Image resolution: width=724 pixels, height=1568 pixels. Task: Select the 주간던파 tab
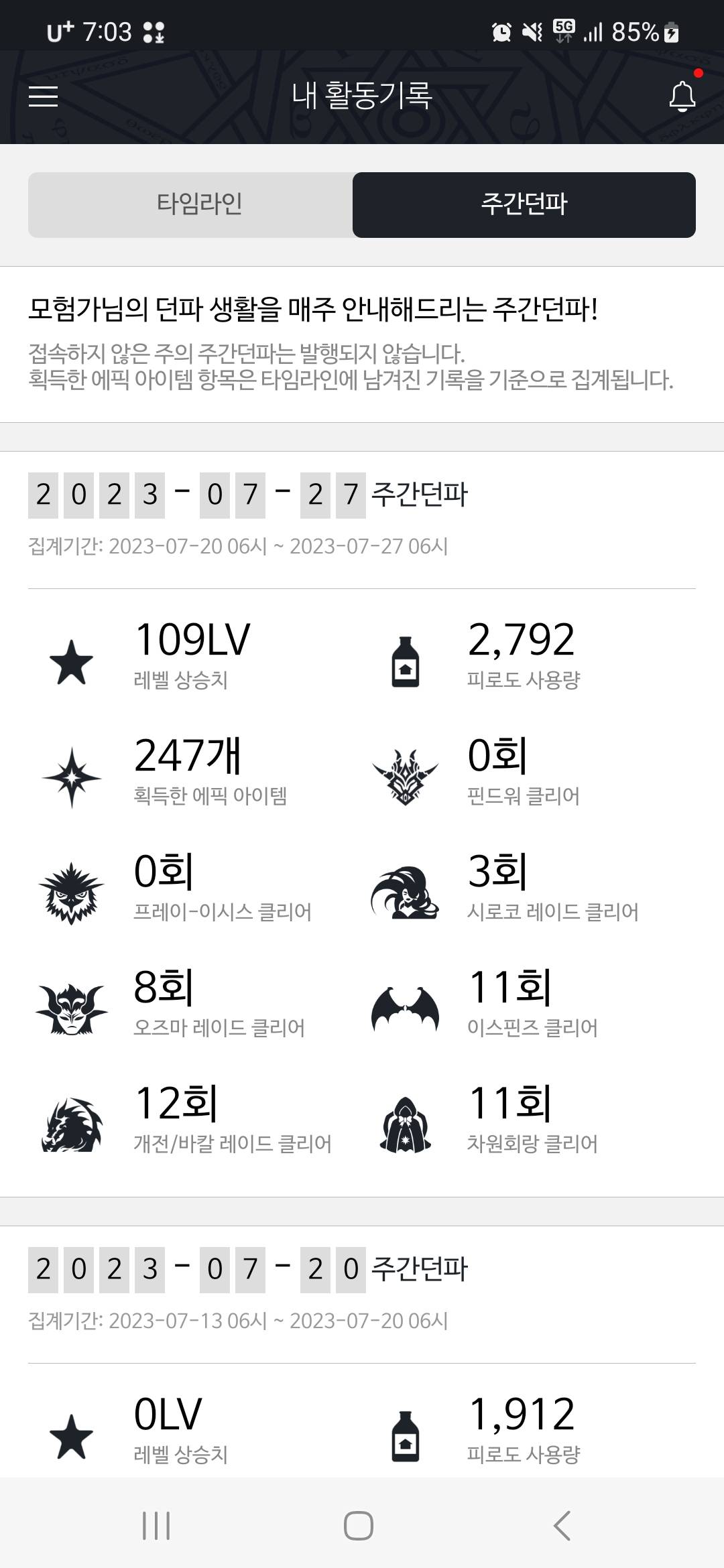(524, 204)
